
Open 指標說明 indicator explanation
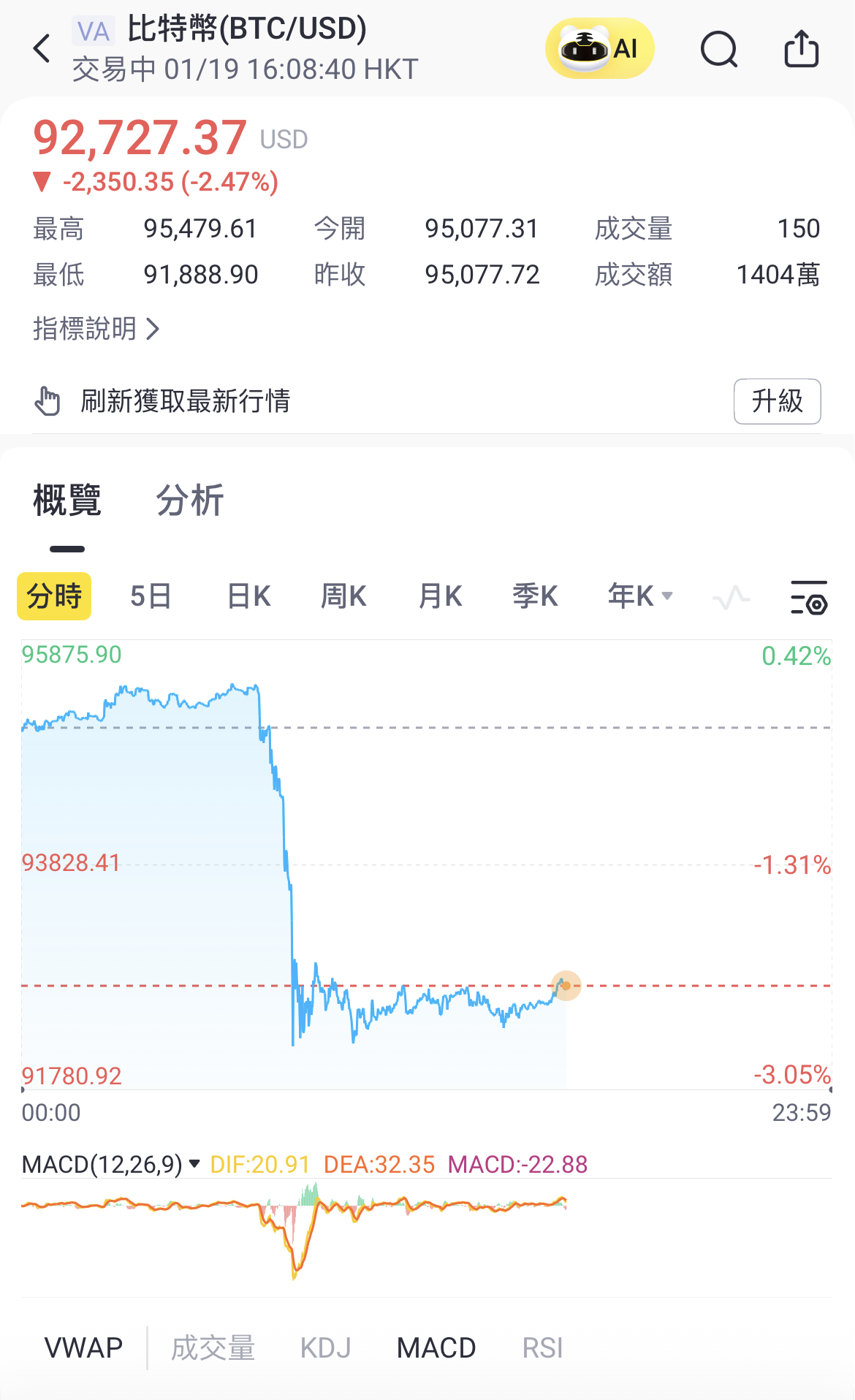(96, 329)
